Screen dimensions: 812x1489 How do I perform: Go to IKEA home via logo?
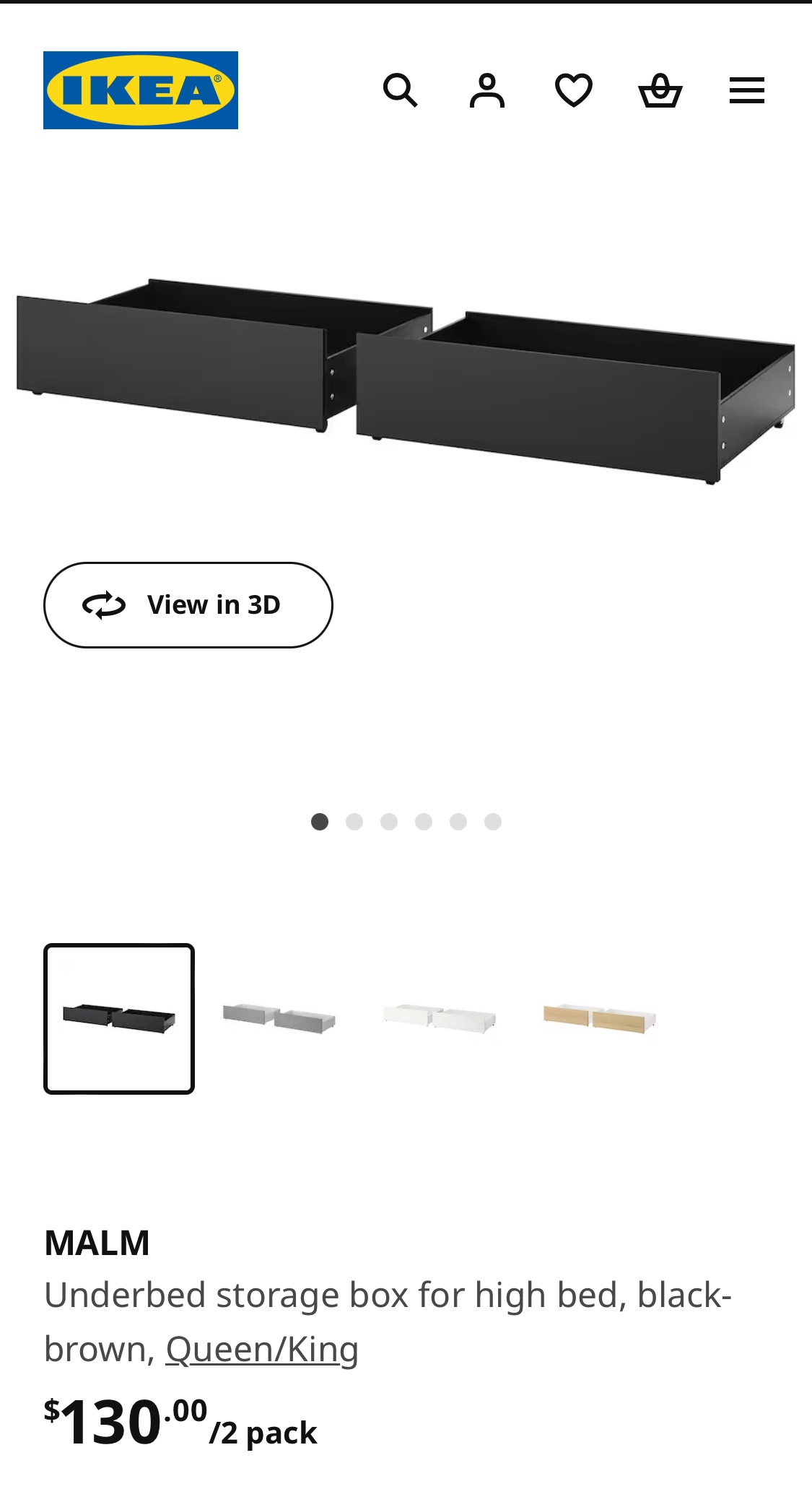point(141,90)
